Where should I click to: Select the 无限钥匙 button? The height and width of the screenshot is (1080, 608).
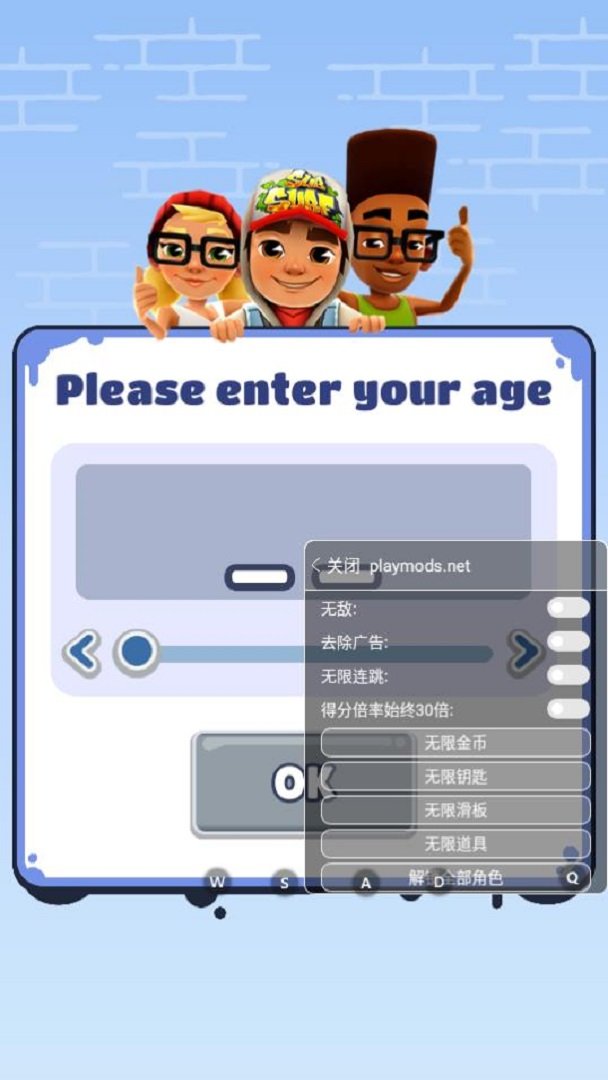[455, 777]
